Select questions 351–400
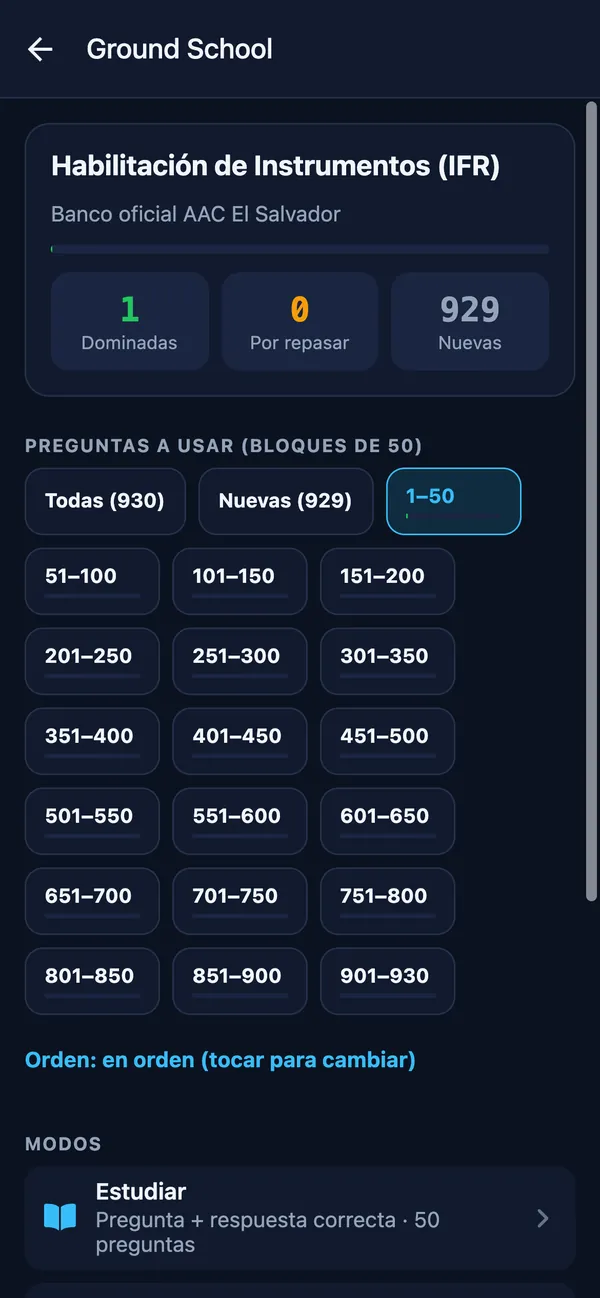600x1298 pixels. pos(92,741)
